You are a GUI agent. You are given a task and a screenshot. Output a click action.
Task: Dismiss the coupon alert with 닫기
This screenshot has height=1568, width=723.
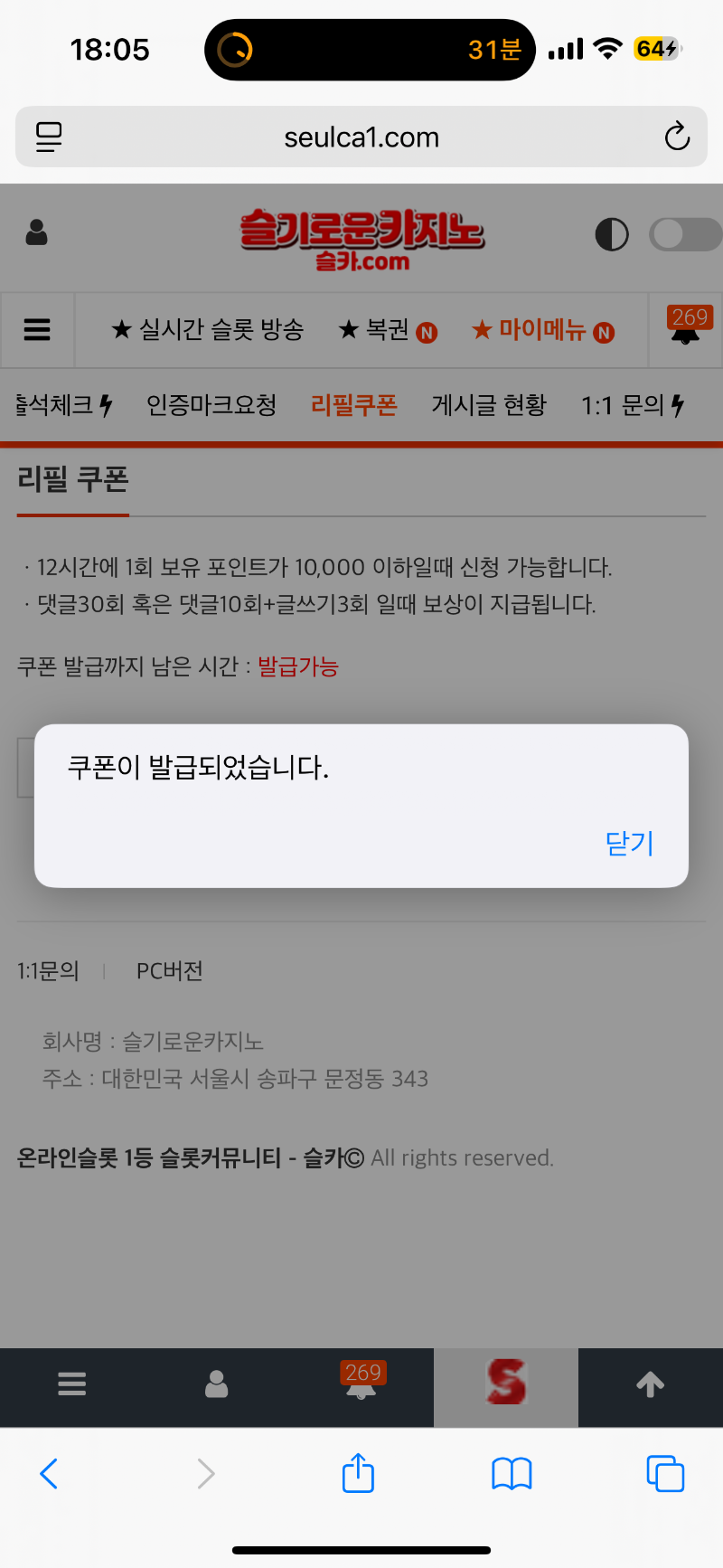click(x=629, y=843)
